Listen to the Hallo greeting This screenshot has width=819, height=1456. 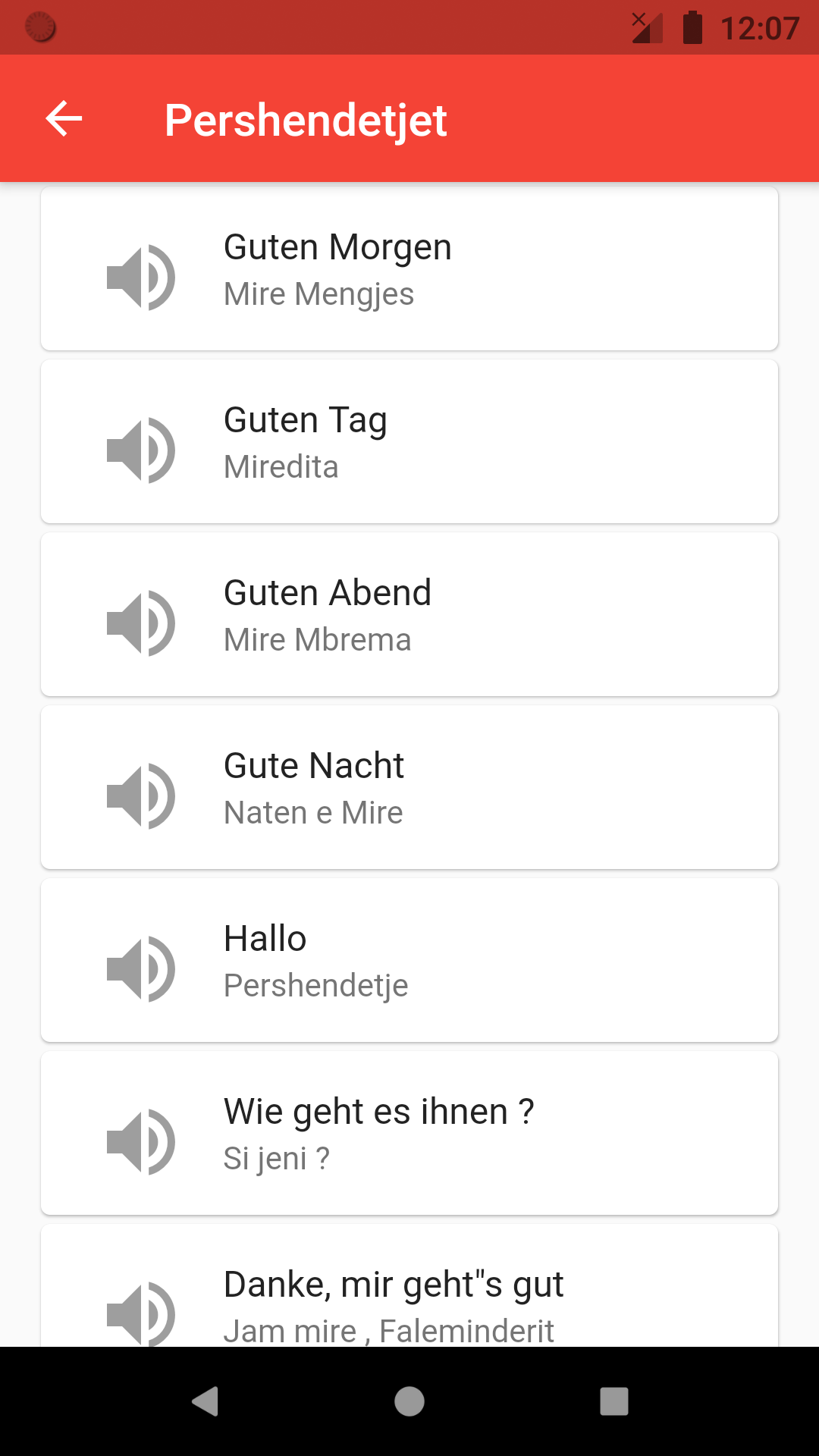pyautogui.click(x=141, y=969)
